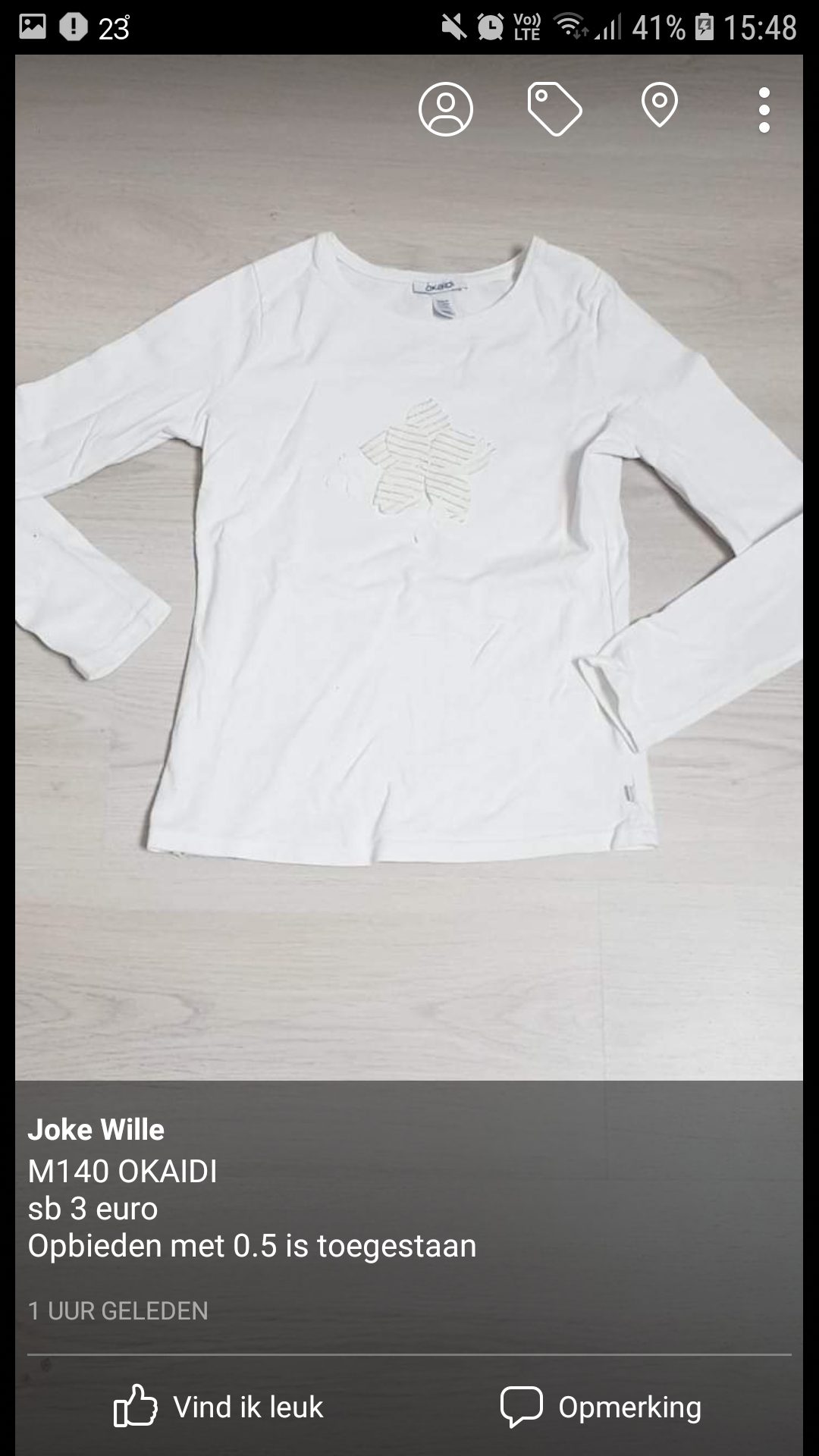Open Joke Wille's profile
Viewport: 819px width, 1456px height.
[x=96, y=1129]
